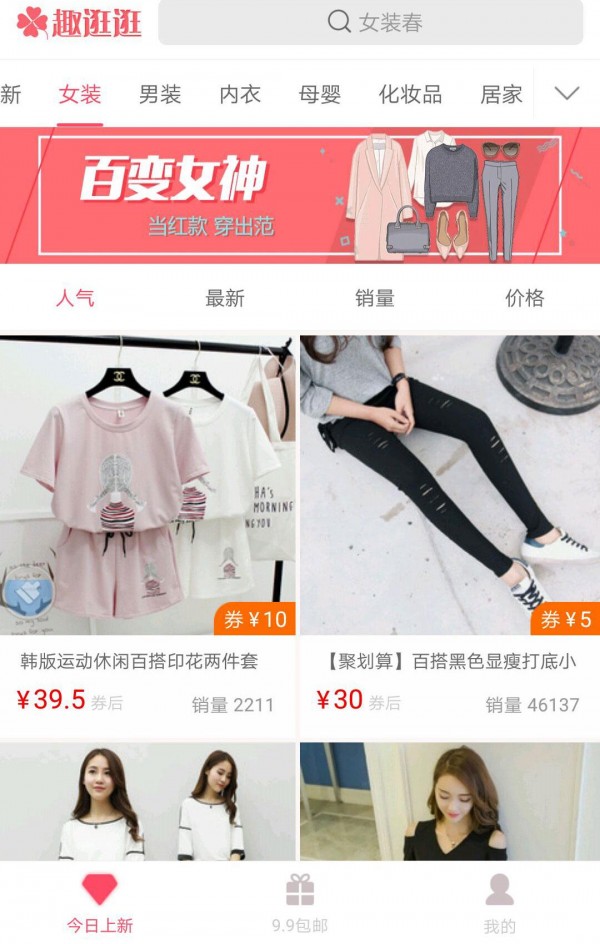Sort products by 价格
Image resolution: width=600 pixels, height=944 pixels.
[x=524, y=298]
